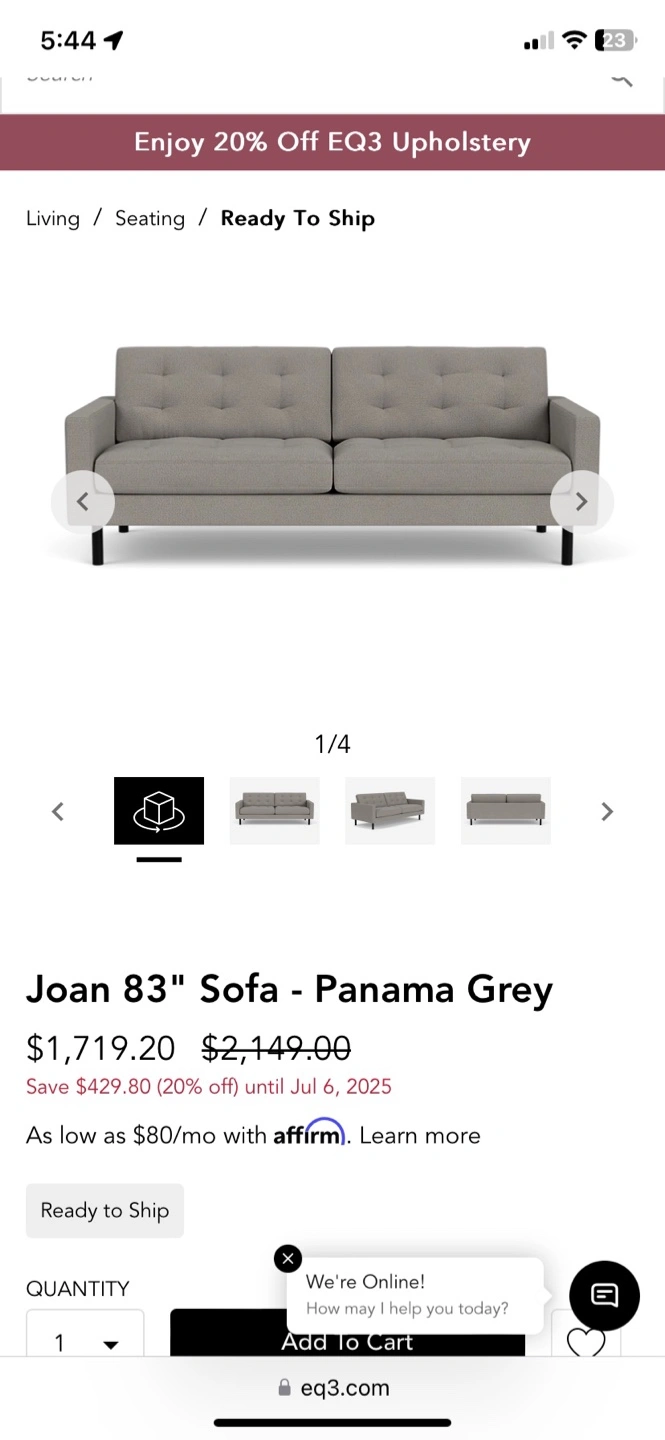Screen dimensions: 665x1440
Task: Go to the Seating category breadcrumb
Action: [150, 218]
